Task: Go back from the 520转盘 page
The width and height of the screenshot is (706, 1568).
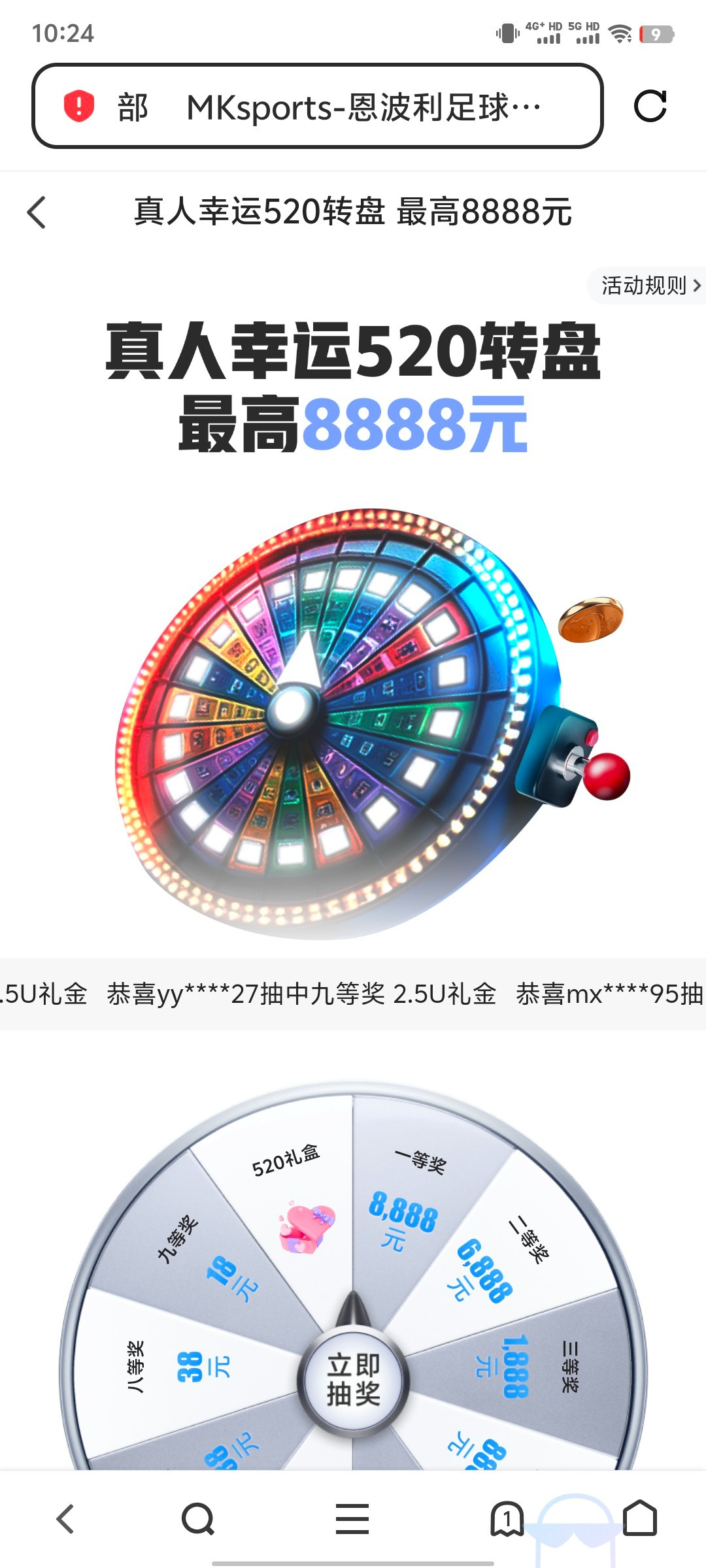Action: (37, 212)
